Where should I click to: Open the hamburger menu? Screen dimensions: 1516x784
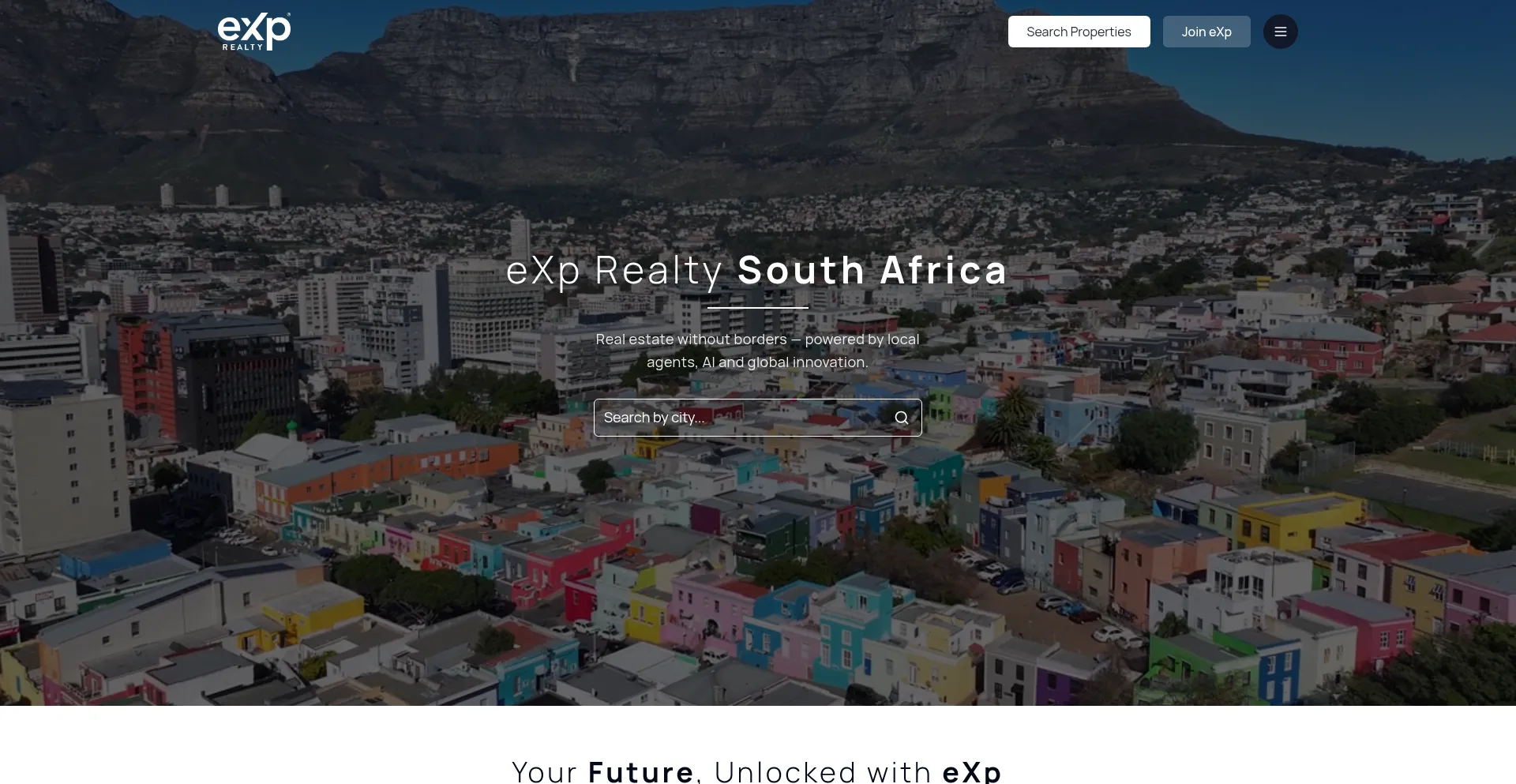[x=1280, y=32]
